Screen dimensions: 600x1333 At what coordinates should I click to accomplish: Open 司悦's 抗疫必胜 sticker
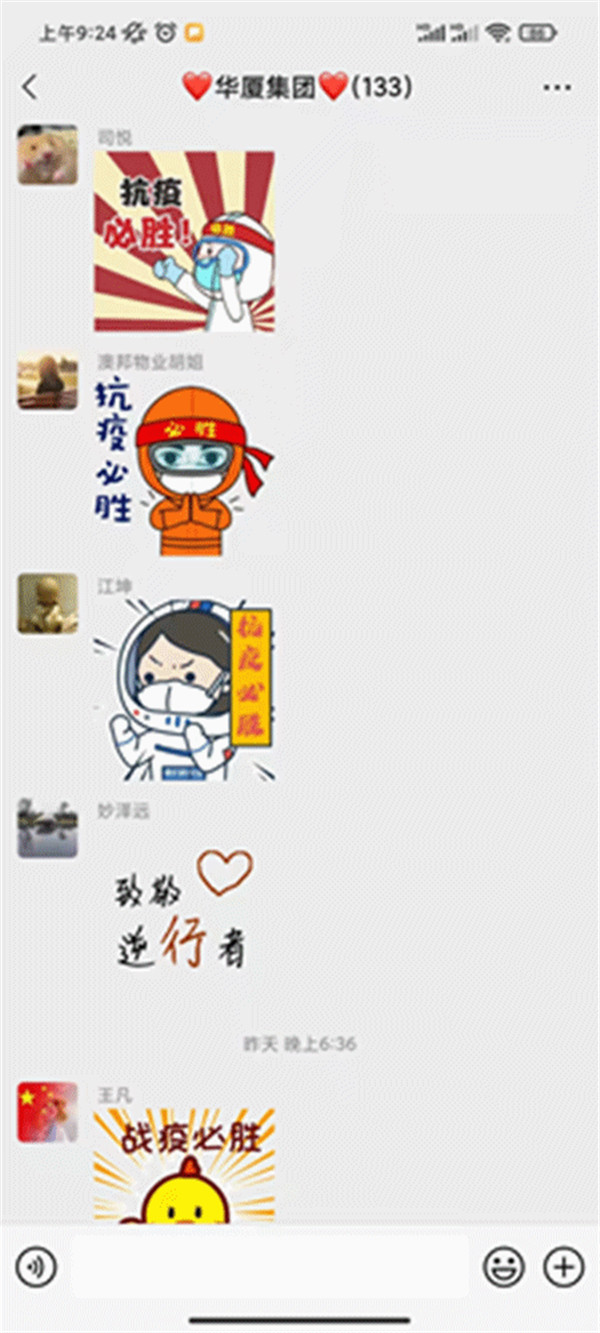click(x=184, y=241)
